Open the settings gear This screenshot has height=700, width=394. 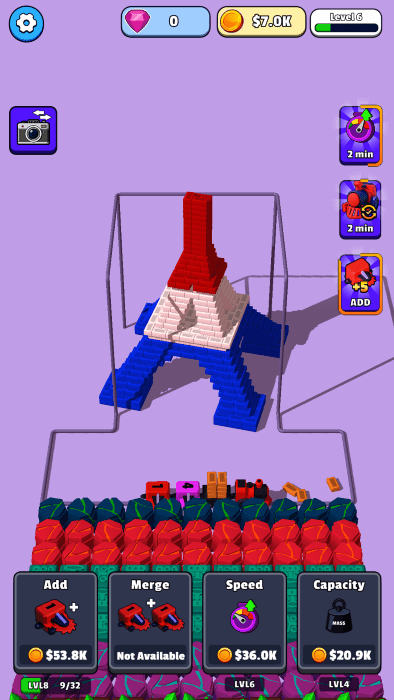point(26,23)
